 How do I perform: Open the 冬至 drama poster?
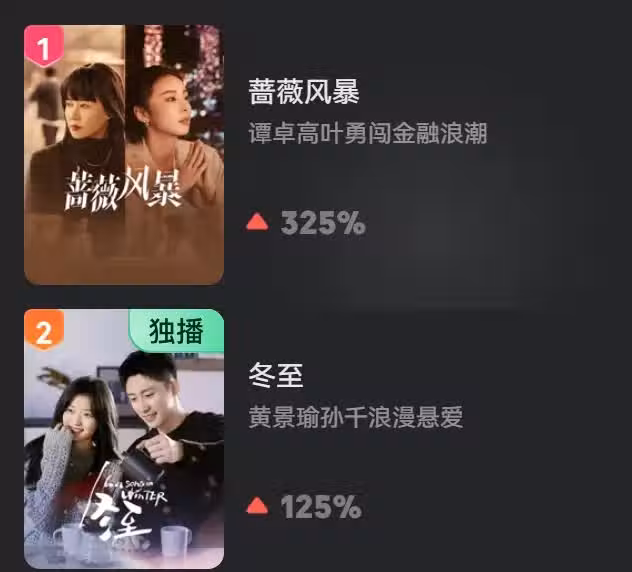click(123, 440)
